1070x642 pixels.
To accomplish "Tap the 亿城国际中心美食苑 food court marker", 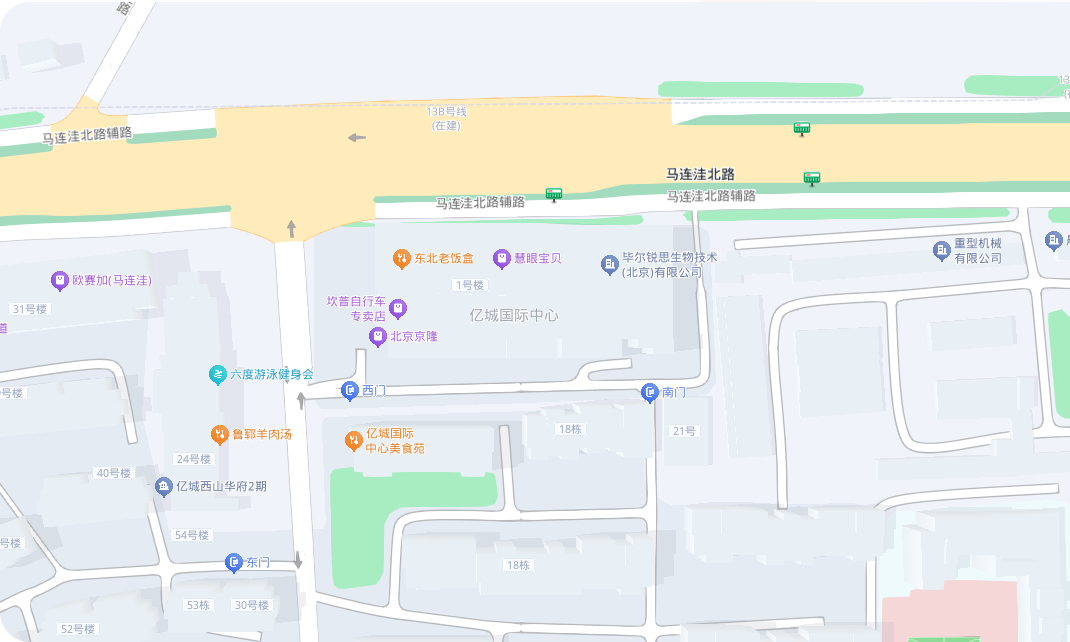I will pos(353,440).
